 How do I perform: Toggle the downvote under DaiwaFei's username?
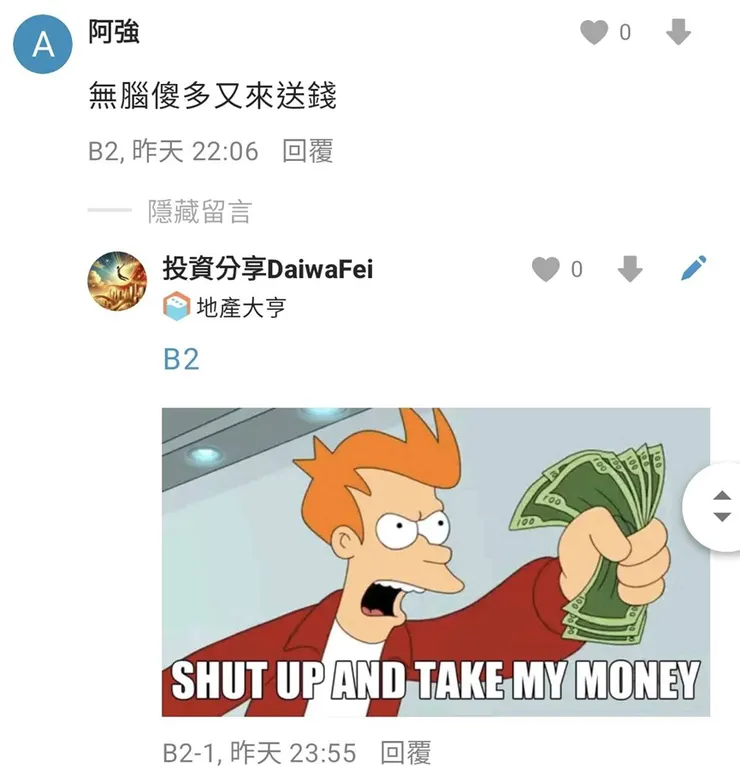click(629, 270)
